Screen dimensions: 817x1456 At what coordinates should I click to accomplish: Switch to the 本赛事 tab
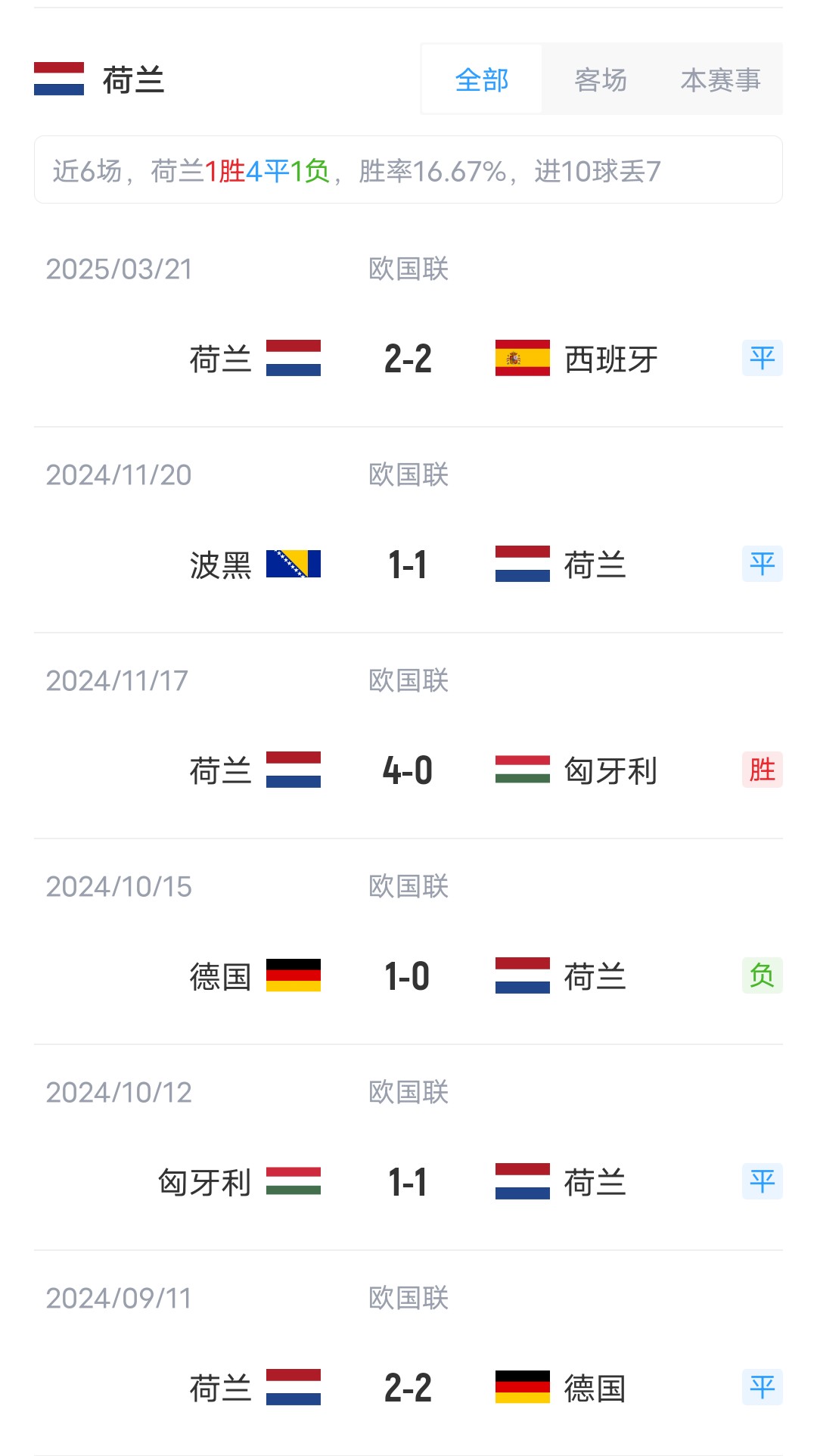pyautogui.click(x=720, y=79)
